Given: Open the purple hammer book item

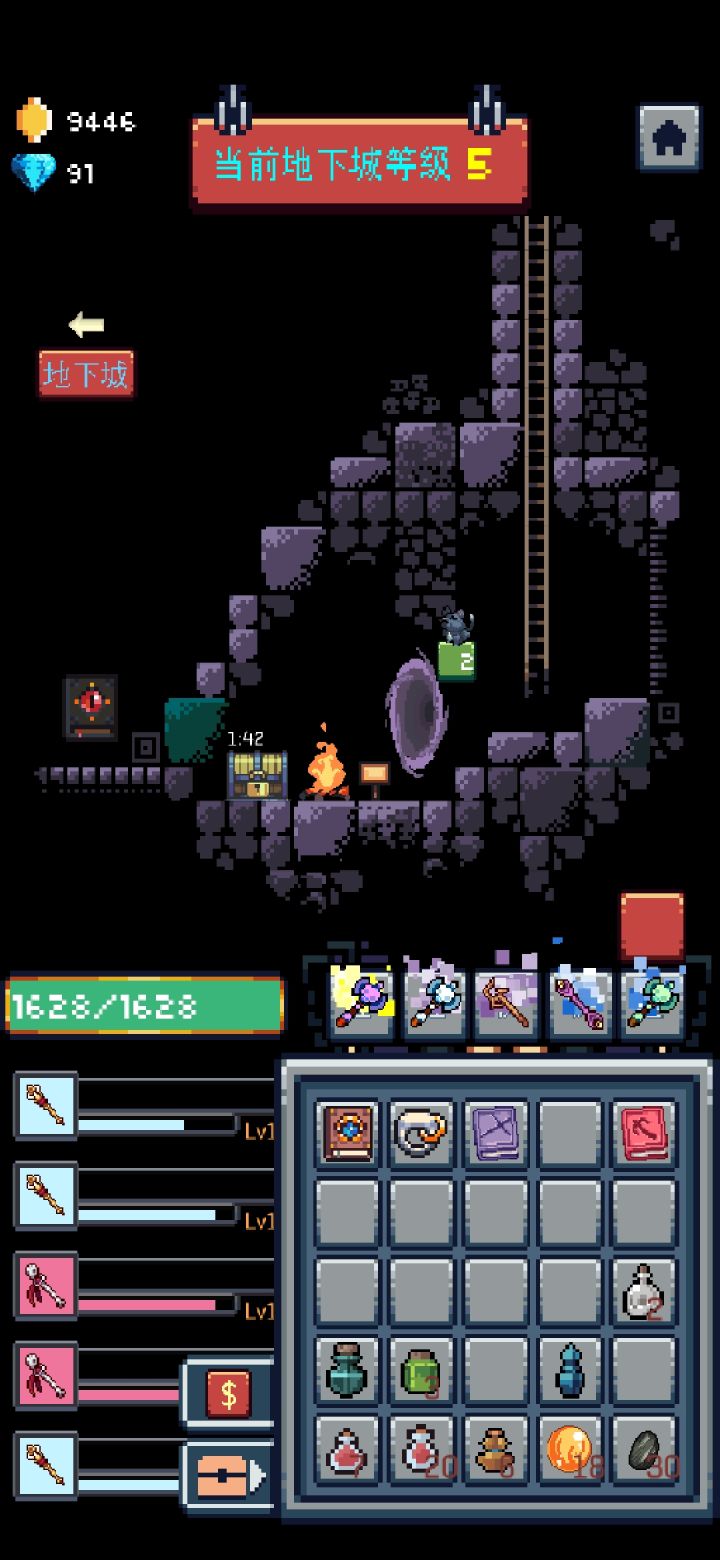Looking at the screenshot, I should point(495,1133).
